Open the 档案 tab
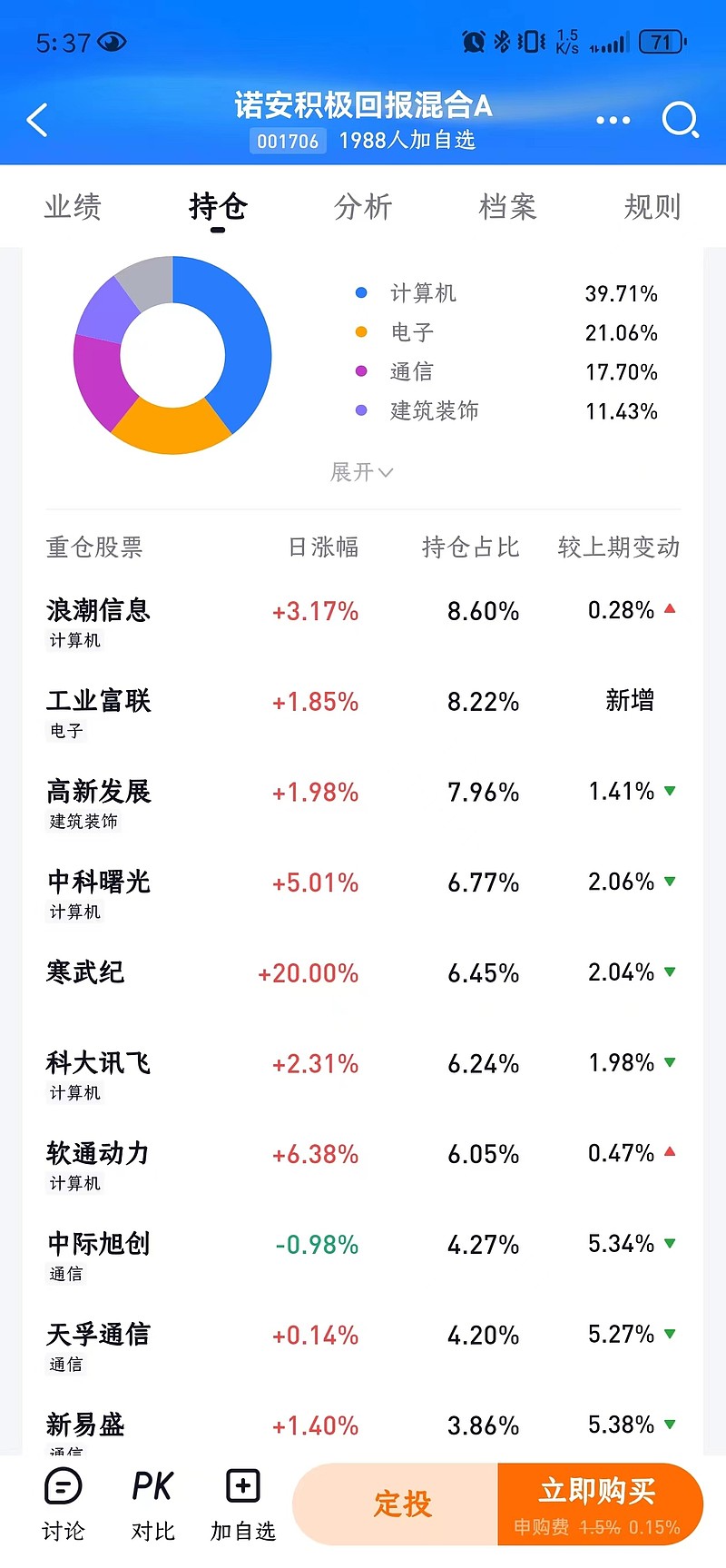The height and width of the screenshot is (1568, 726). pos(508,207)
